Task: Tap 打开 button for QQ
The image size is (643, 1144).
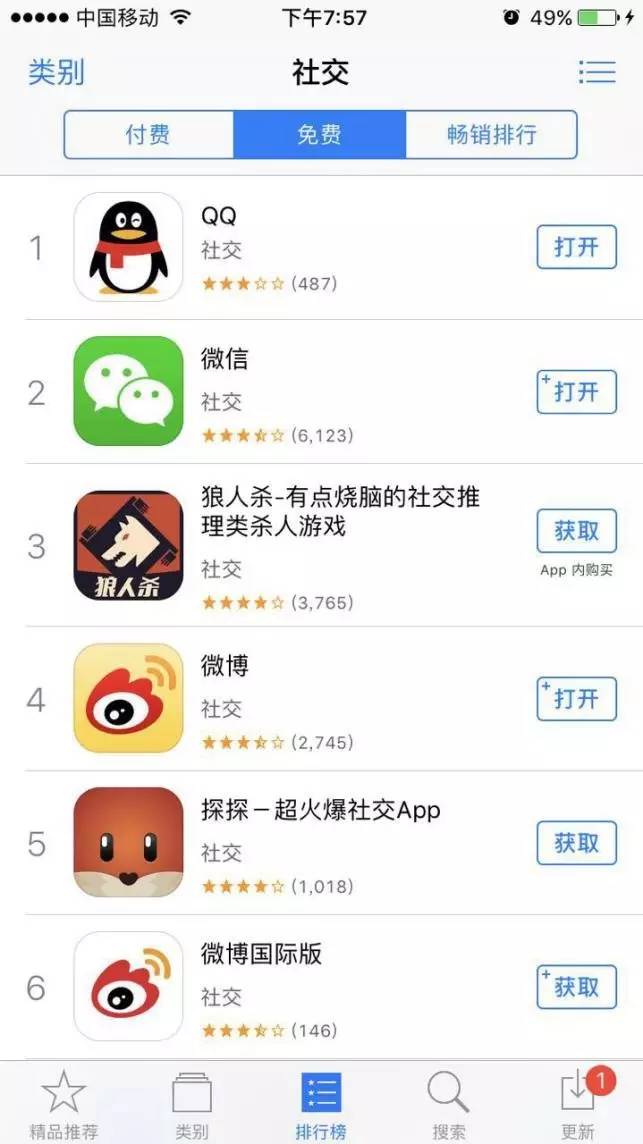Action: tap(576, 247)
